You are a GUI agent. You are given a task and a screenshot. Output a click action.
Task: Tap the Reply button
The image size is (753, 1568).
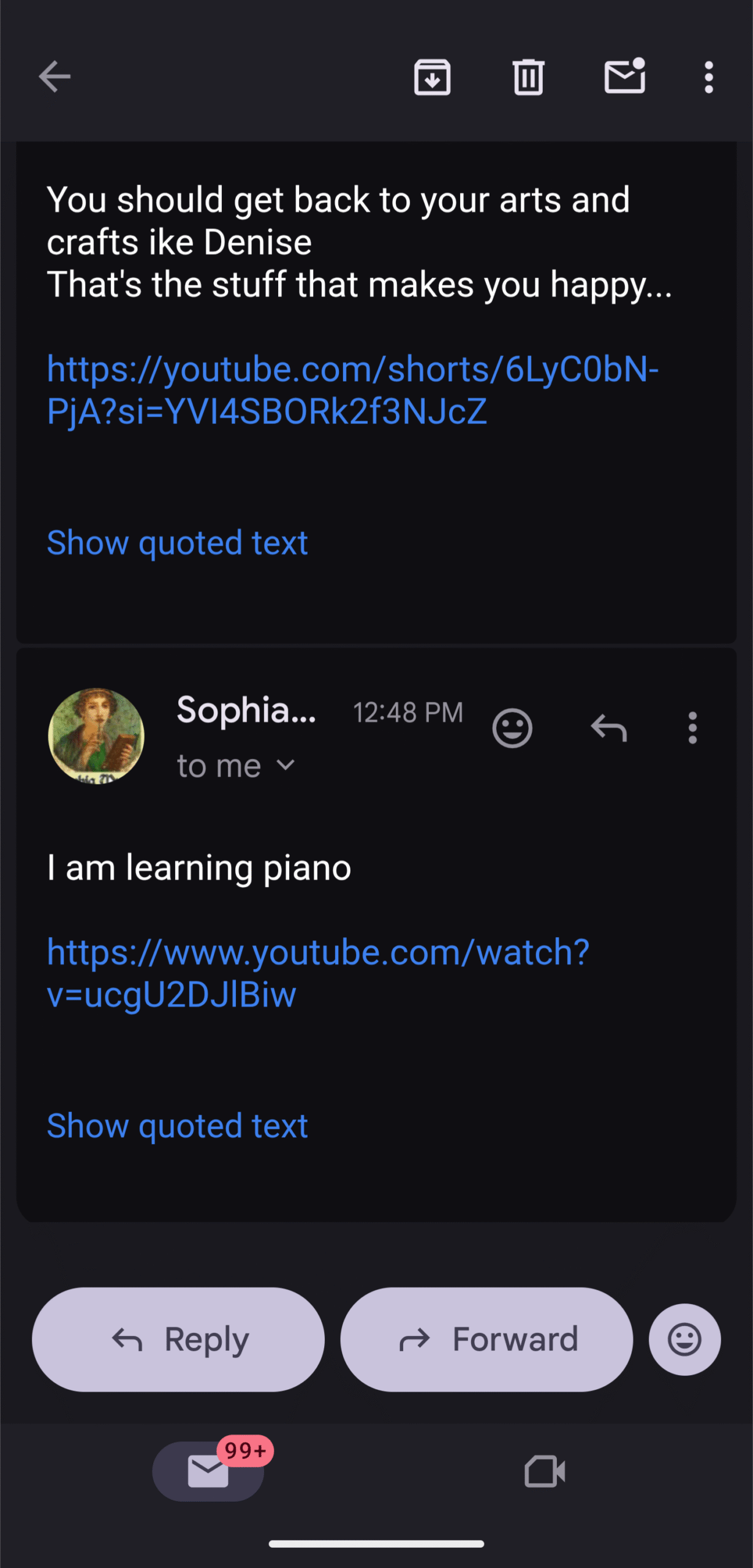click(178, 1340)
